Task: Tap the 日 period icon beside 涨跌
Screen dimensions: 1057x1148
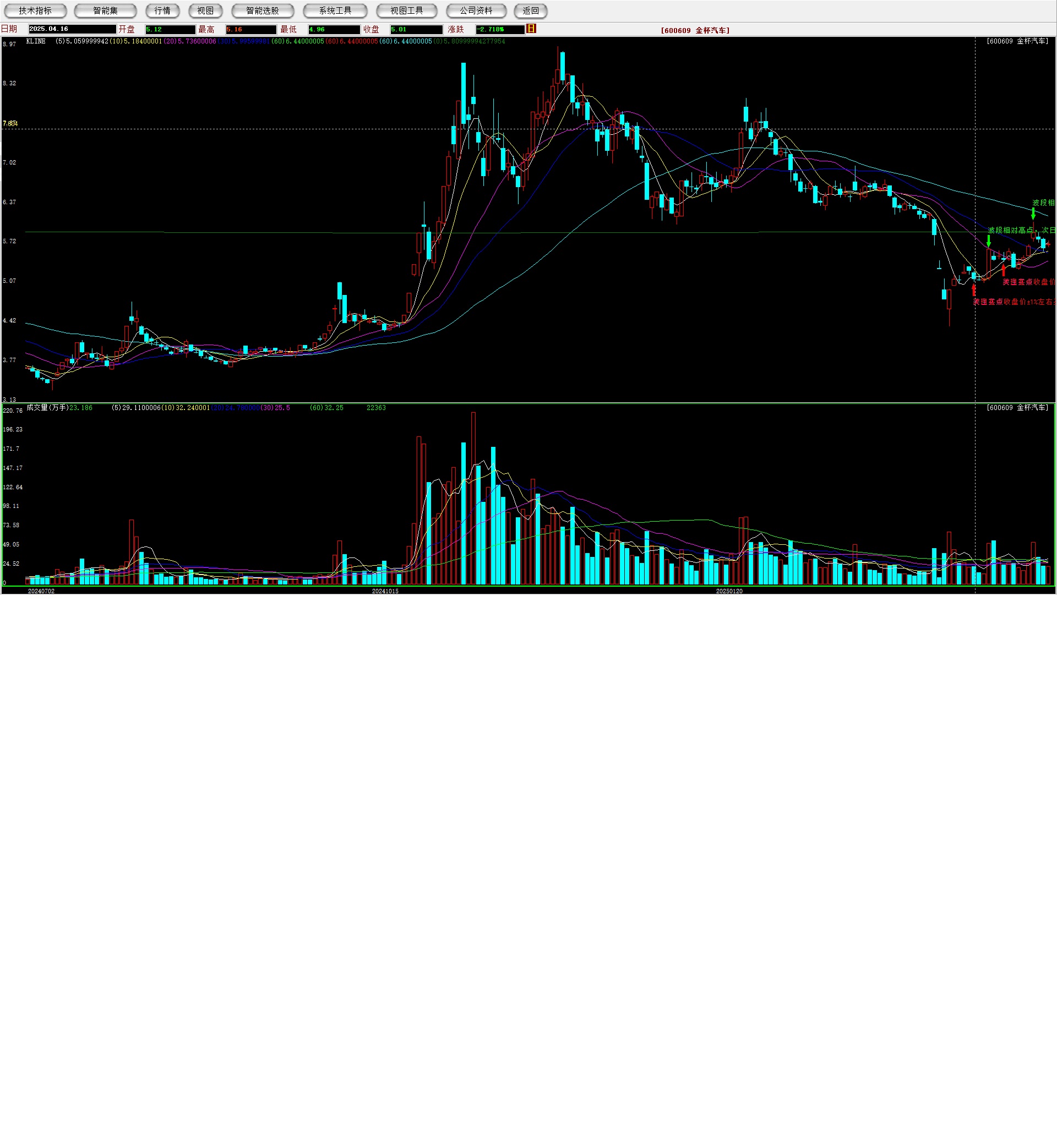Action: coord(531,29)
